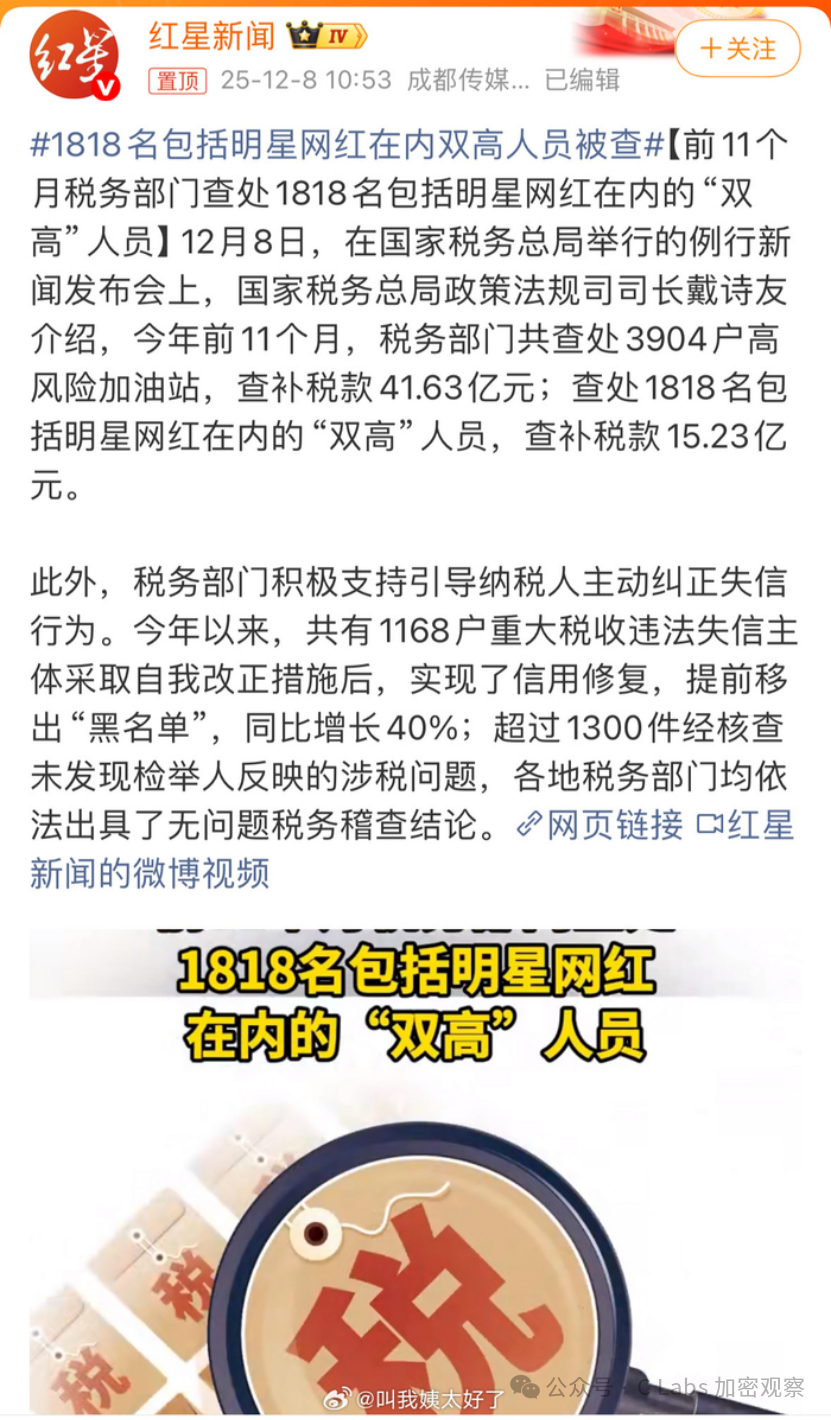This screenshot has height=1420, width=831.
Task: Follow the 红星新闻 account
Action: tap(738, 49)
